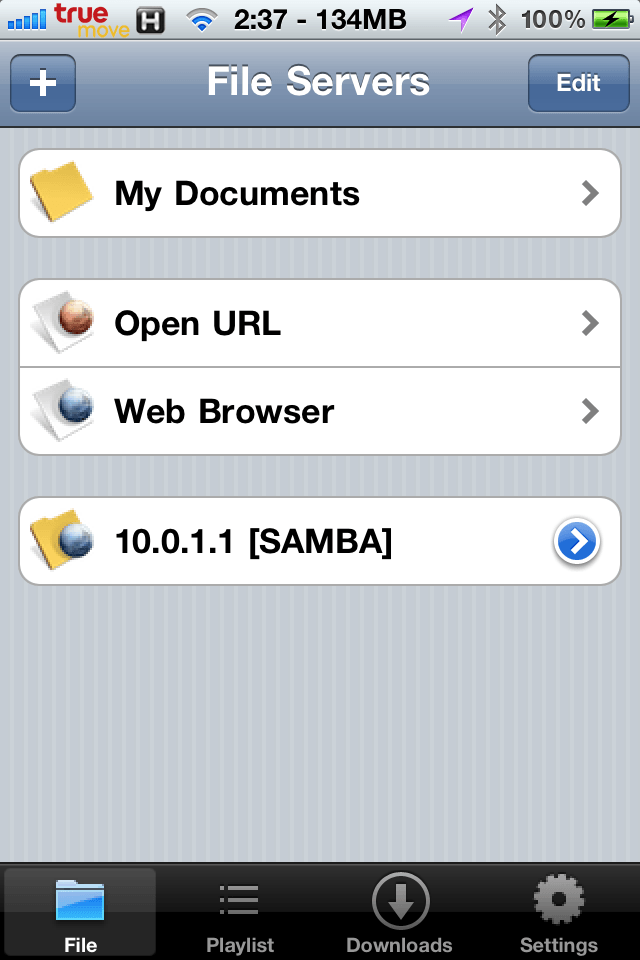The image size is (640, 960).
Task: Open My Documents folder
Action: pos(320,193)
